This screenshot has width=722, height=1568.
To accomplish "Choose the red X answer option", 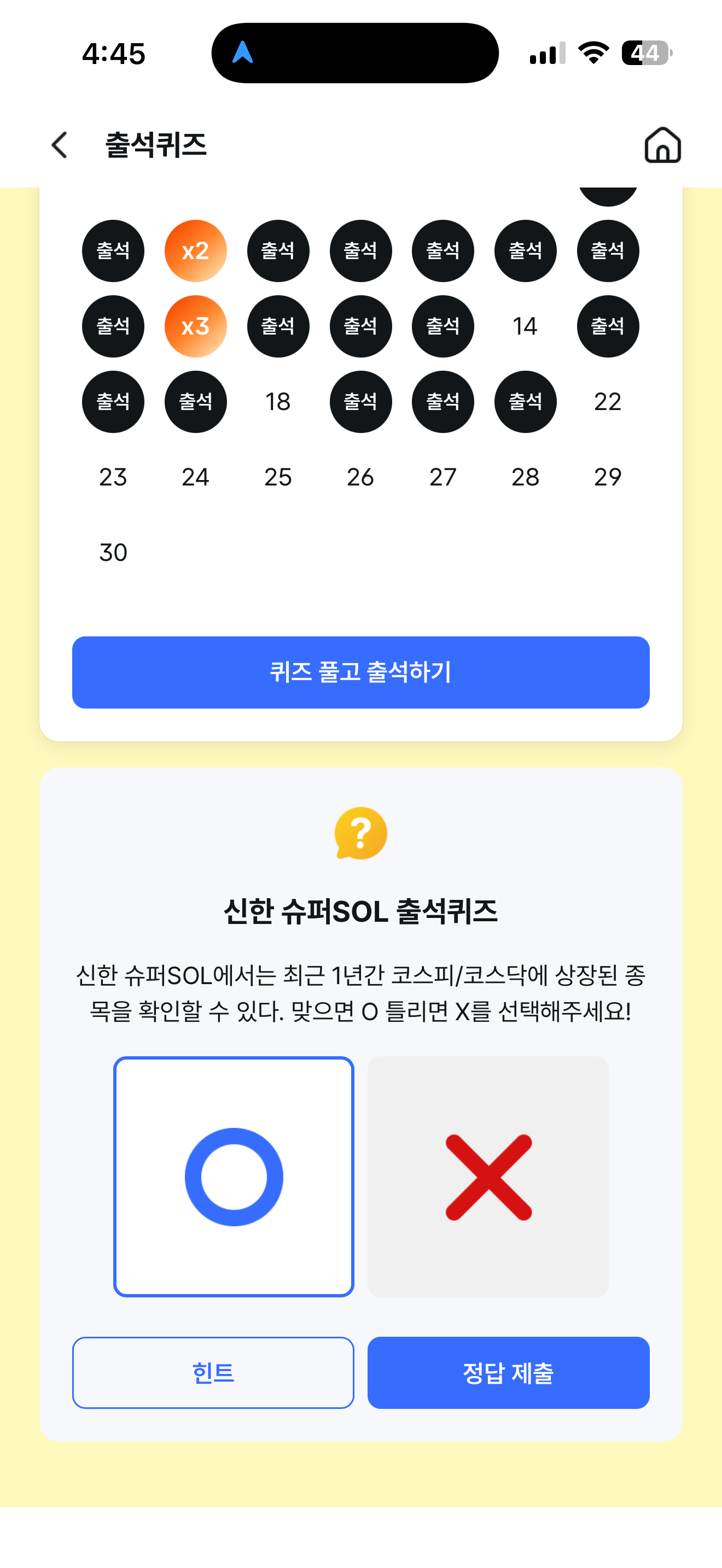I will pyautogui.click(x=488, y=1176).
